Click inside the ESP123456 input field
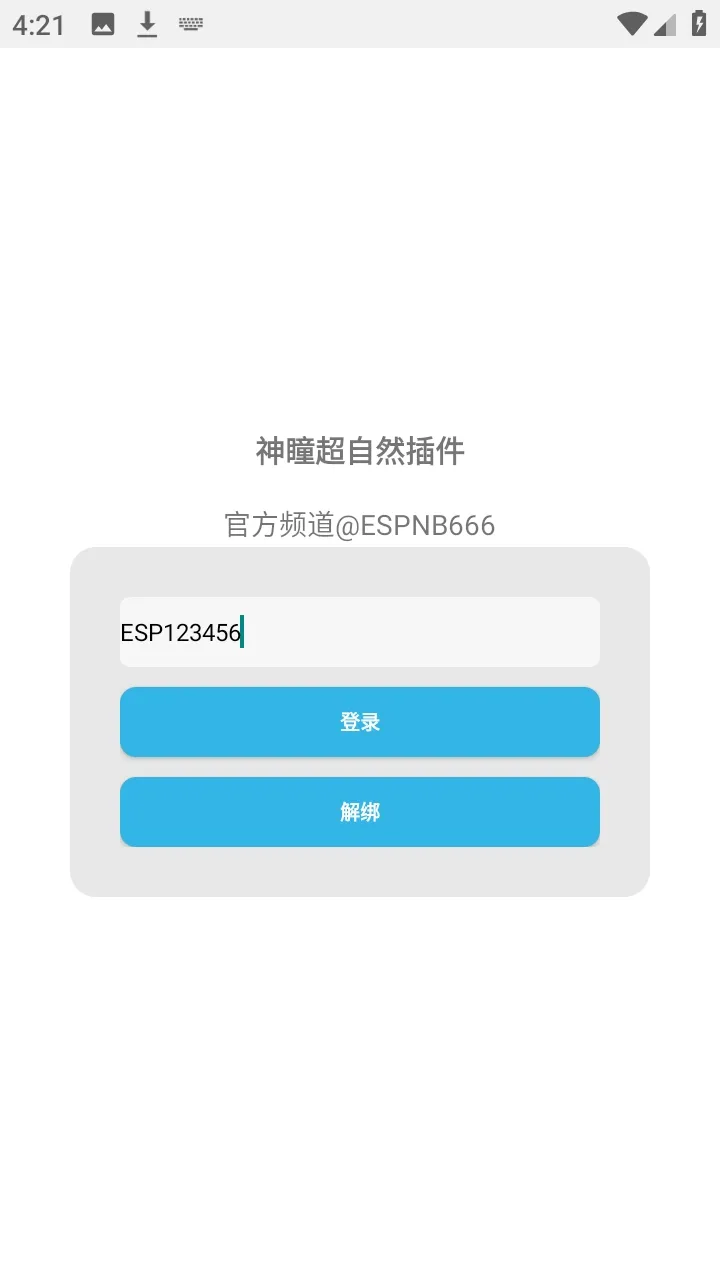 [359, 631]
